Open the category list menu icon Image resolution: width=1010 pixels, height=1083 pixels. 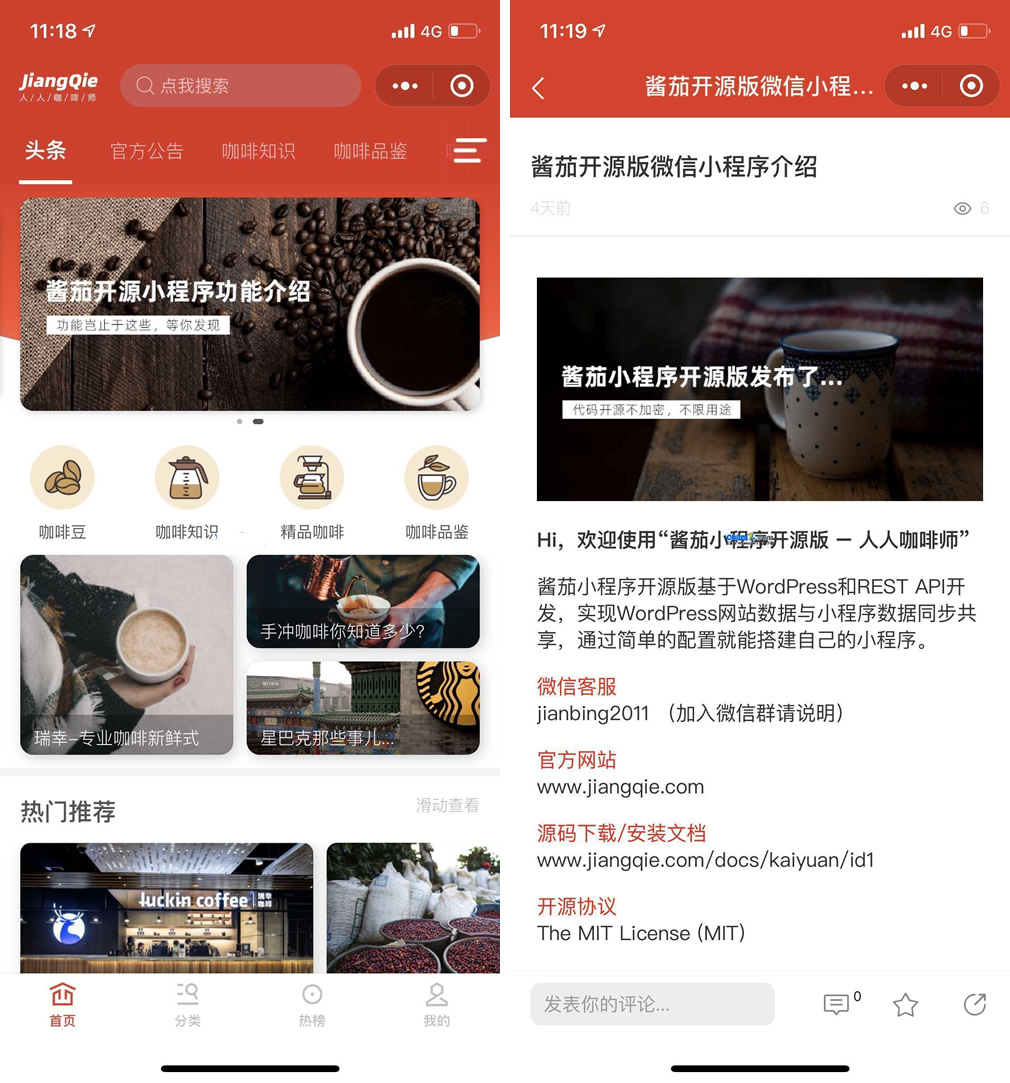point(469,150)
